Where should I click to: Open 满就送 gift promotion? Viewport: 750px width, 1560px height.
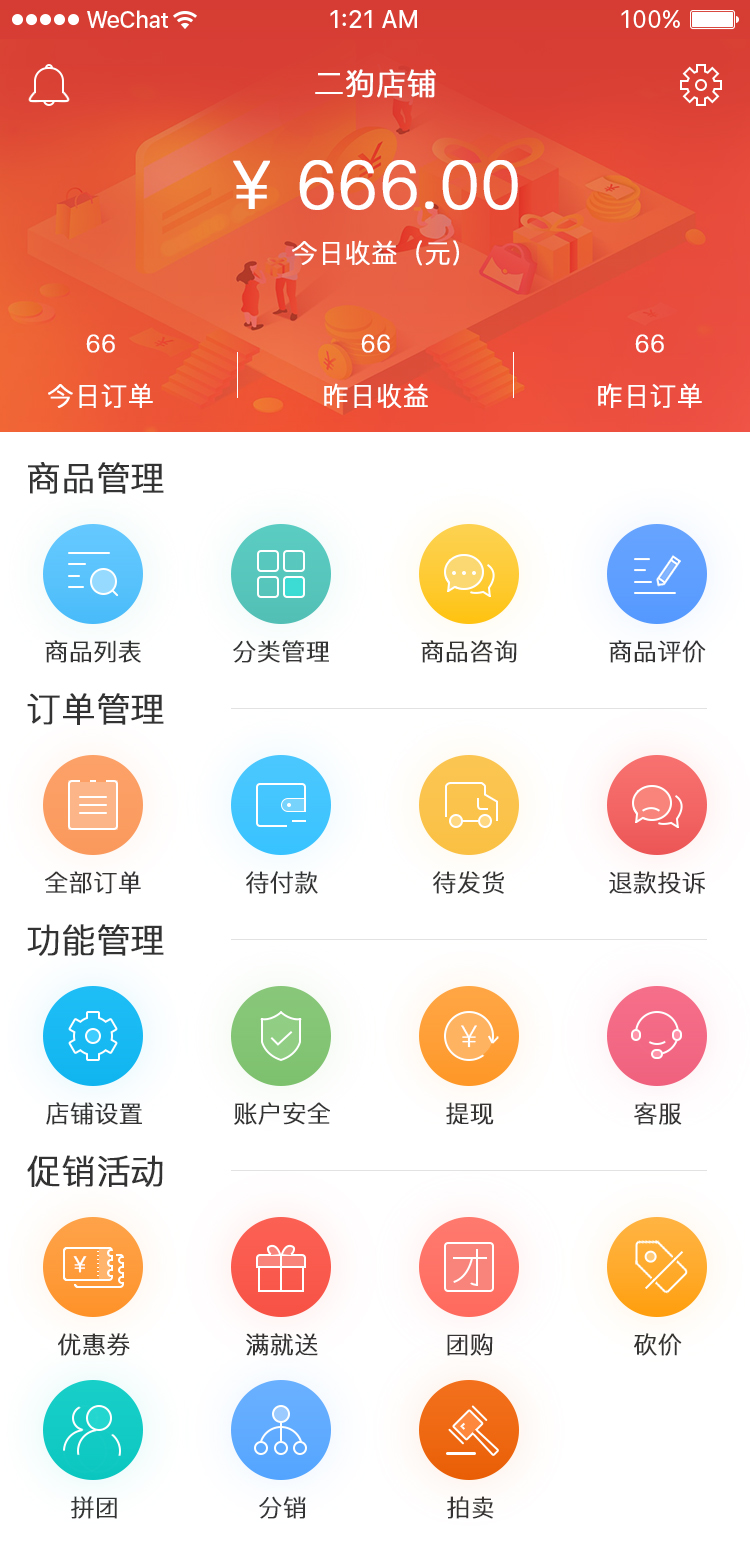pos(281,1268)
